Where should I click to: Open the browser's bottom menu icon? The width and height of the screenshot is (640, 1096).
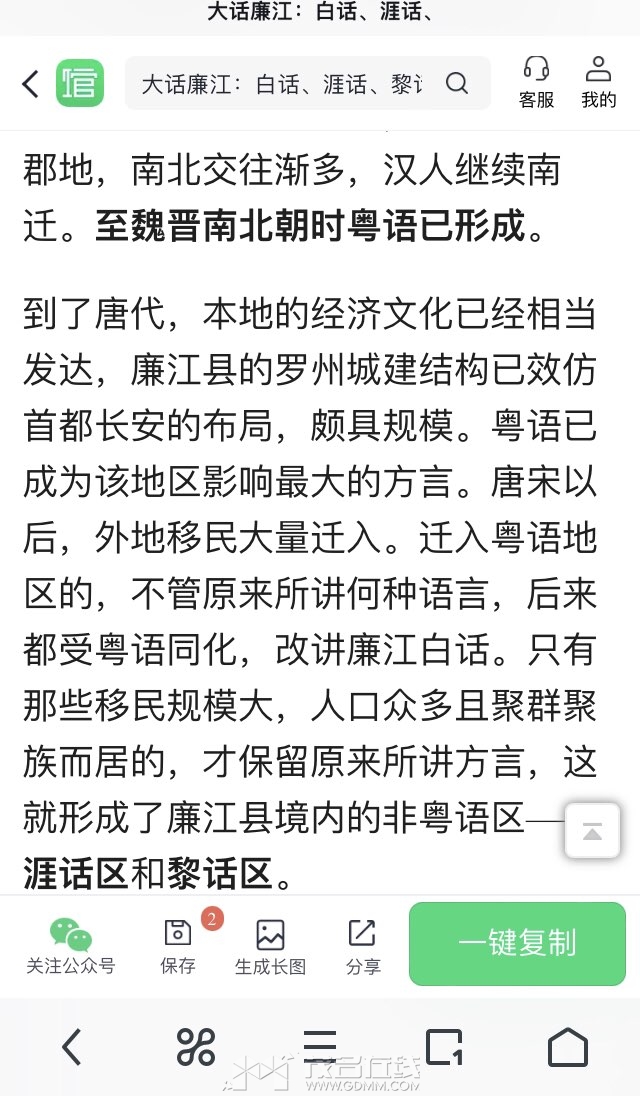321,1046
